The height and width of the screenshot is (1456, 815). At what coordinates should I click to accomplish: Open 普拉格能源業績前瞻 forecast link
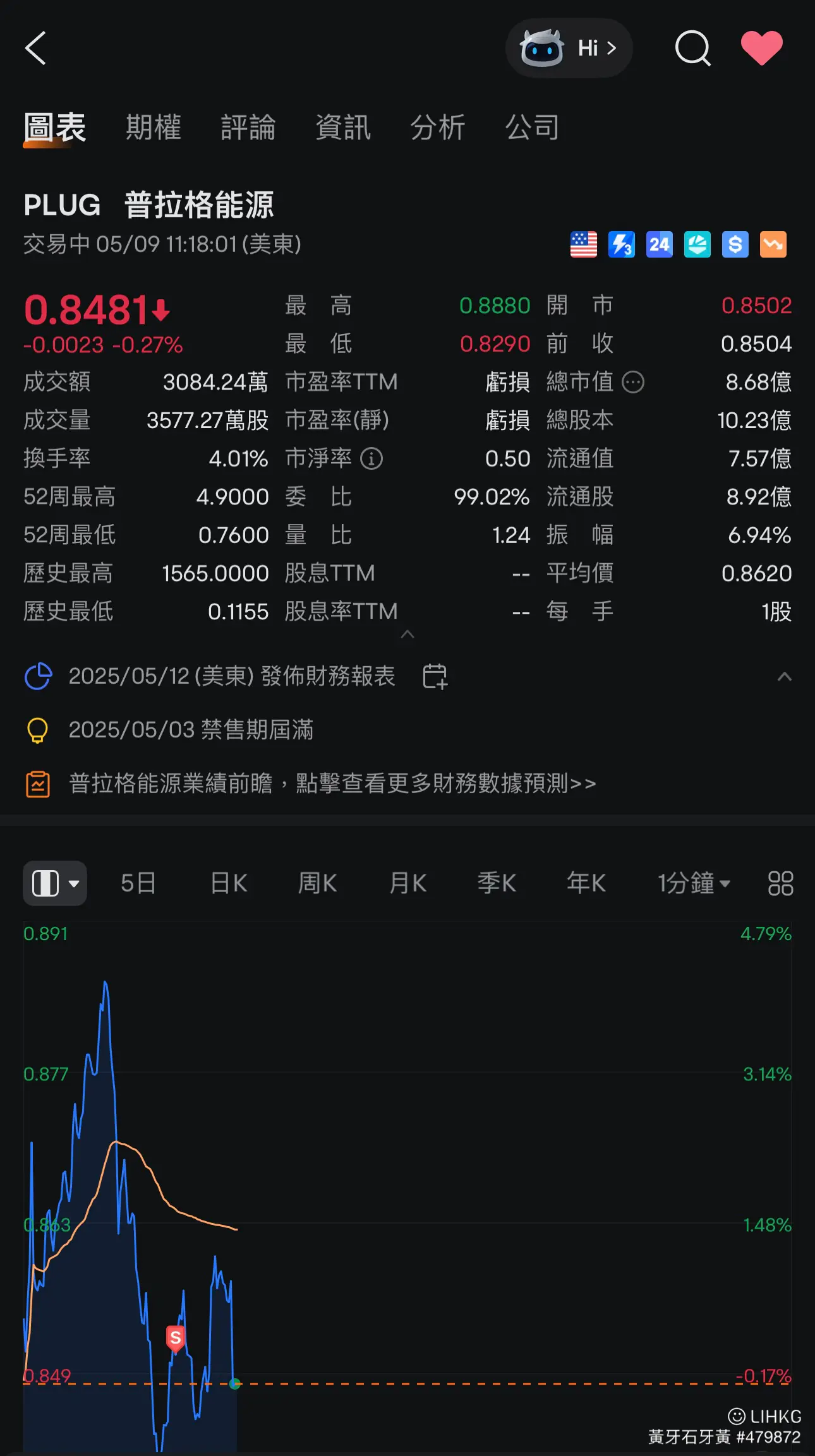(x=332, y=784)
